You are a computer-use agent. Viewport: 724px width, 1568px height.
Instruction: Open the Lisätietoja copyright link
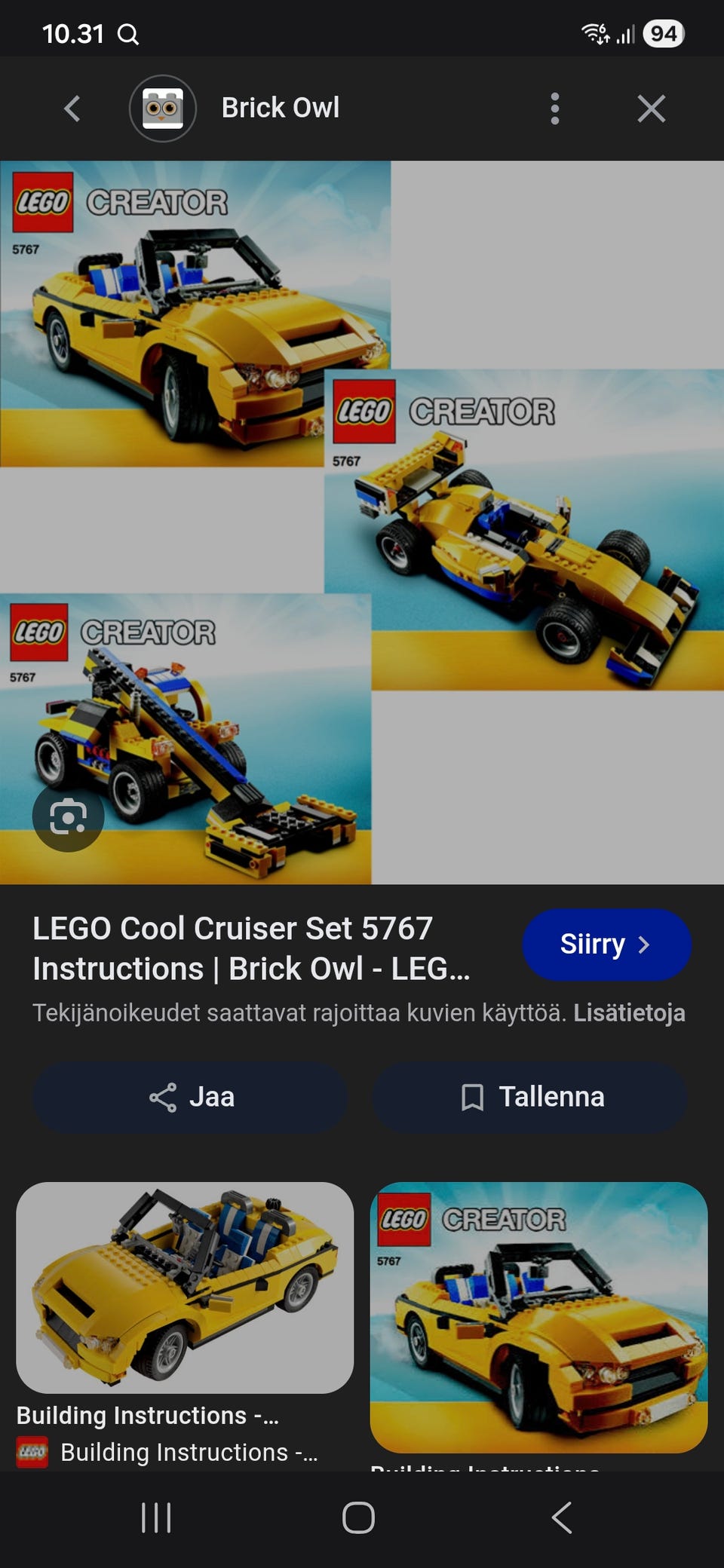click(x=629, y=1012)
